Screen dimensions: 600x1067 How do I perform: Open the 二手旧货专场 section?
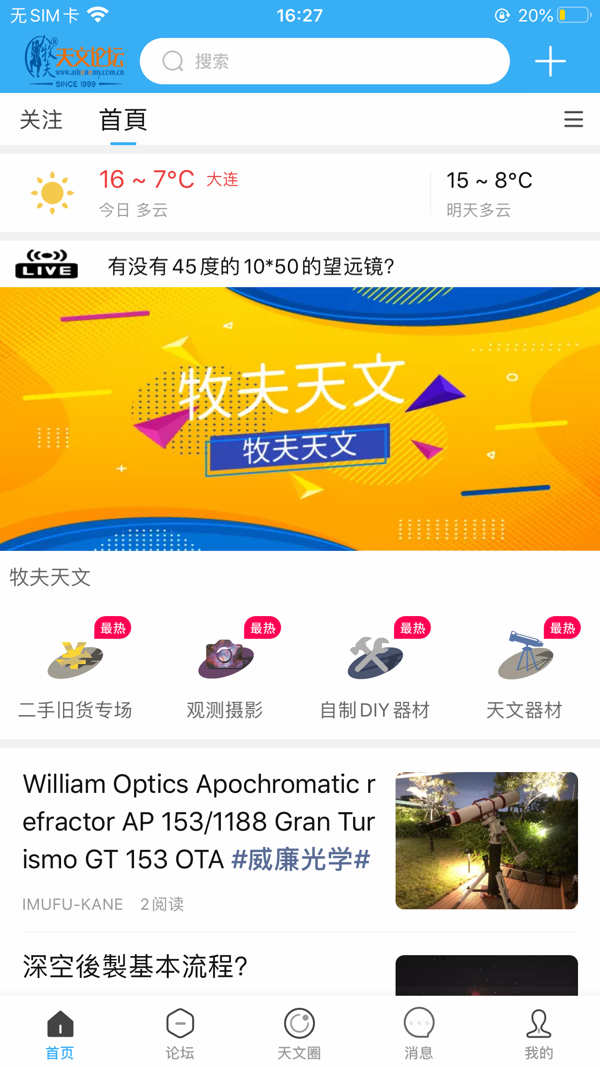(x=75, y=672)
